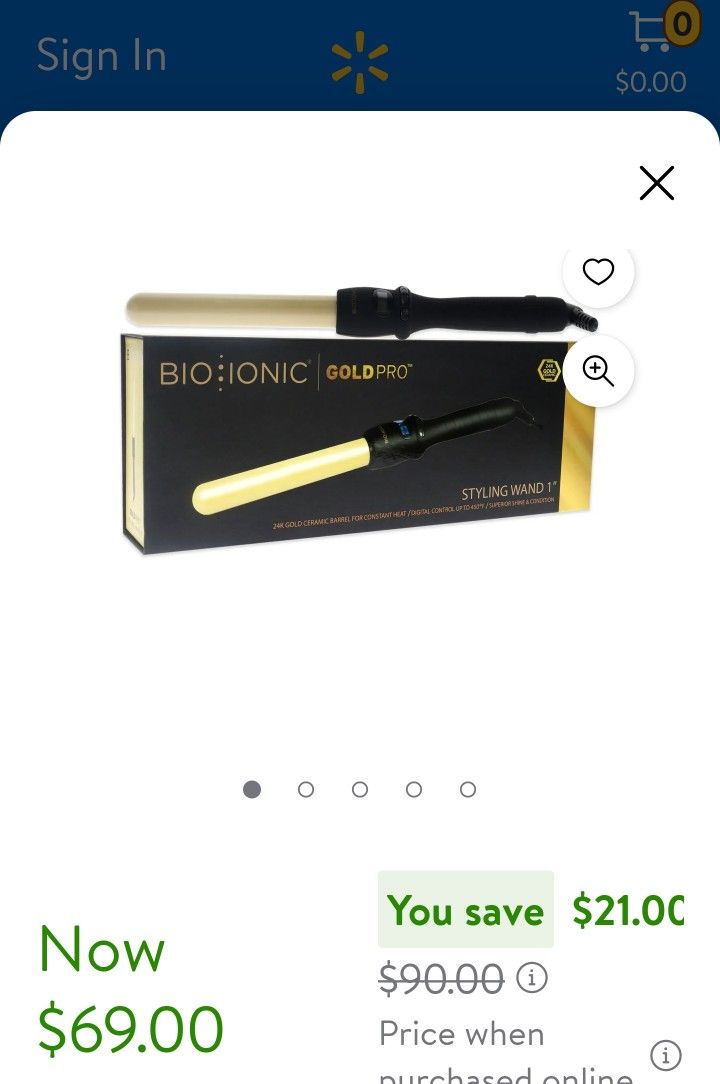
Task: Select the last carousel dot
Action: click(468, 789)
